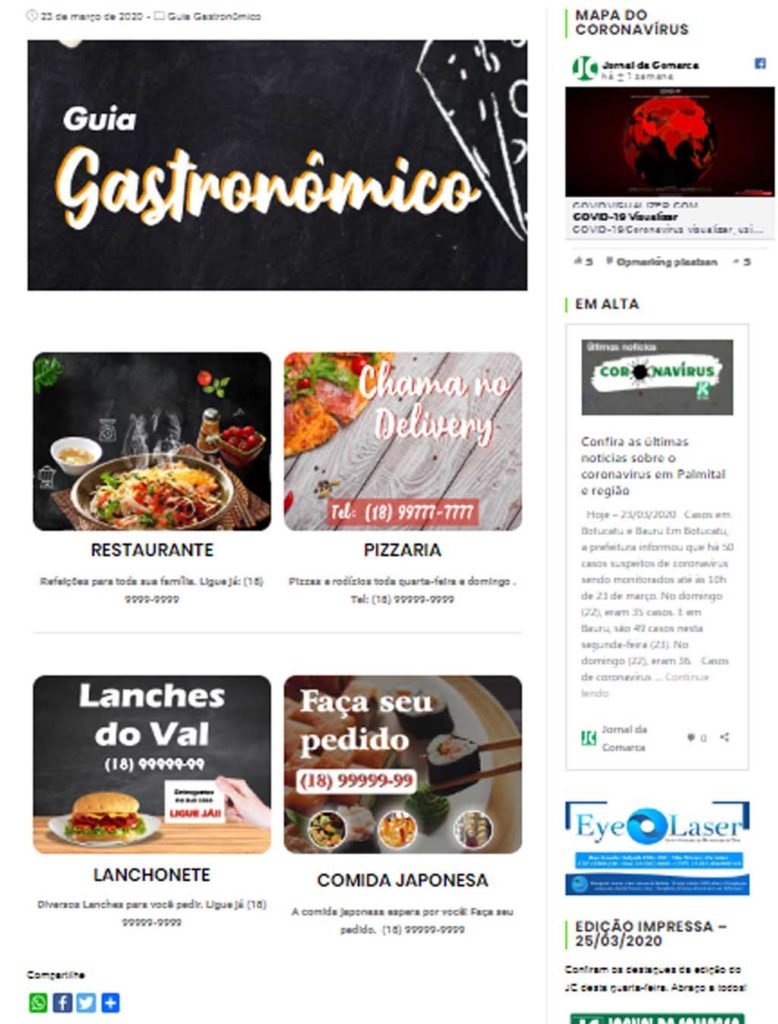Share the page on Facebook
The height and width of the screenshot is (1024, 778).
(x=62, y=1002)
